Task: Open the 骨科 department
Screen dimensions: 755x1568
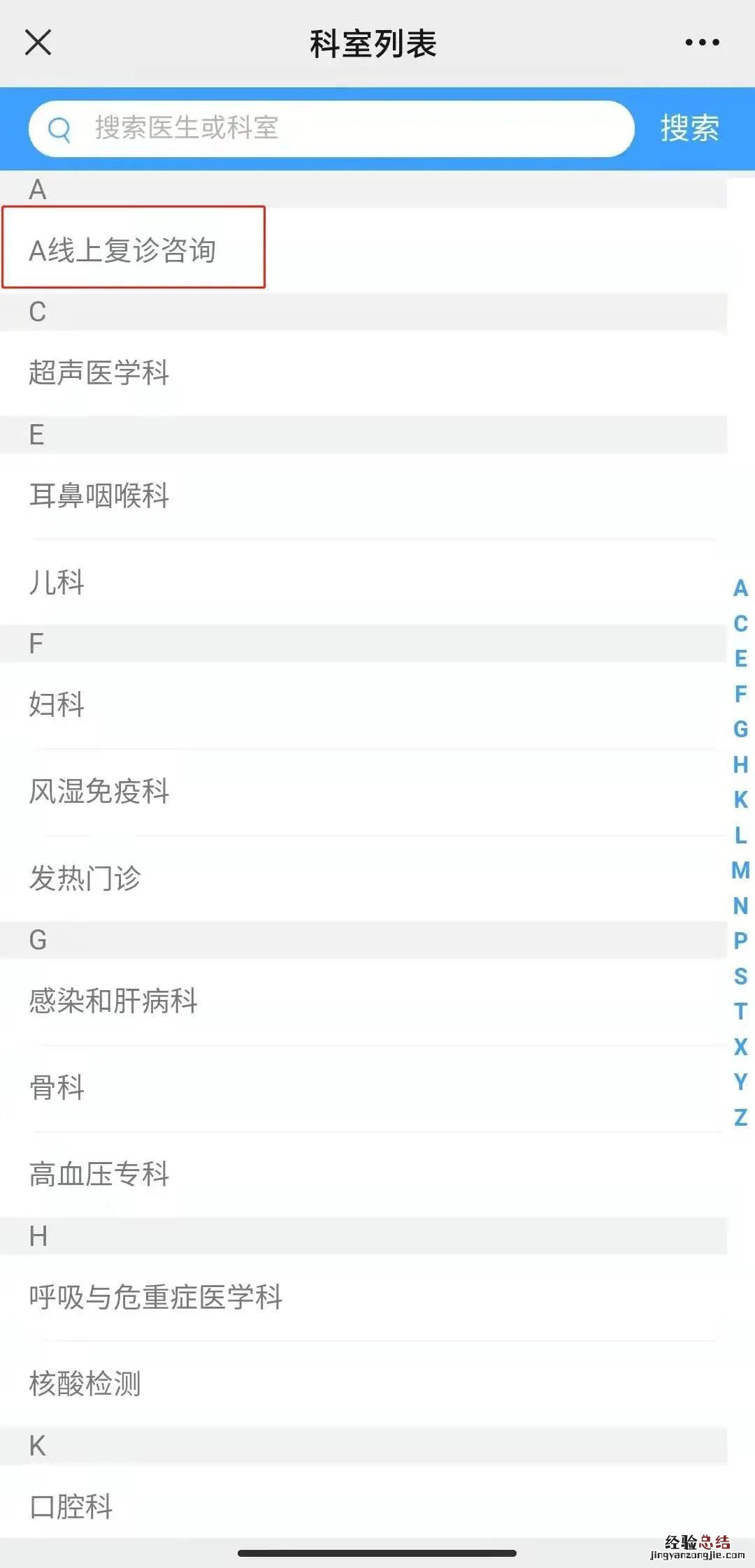Action: 57,1087
